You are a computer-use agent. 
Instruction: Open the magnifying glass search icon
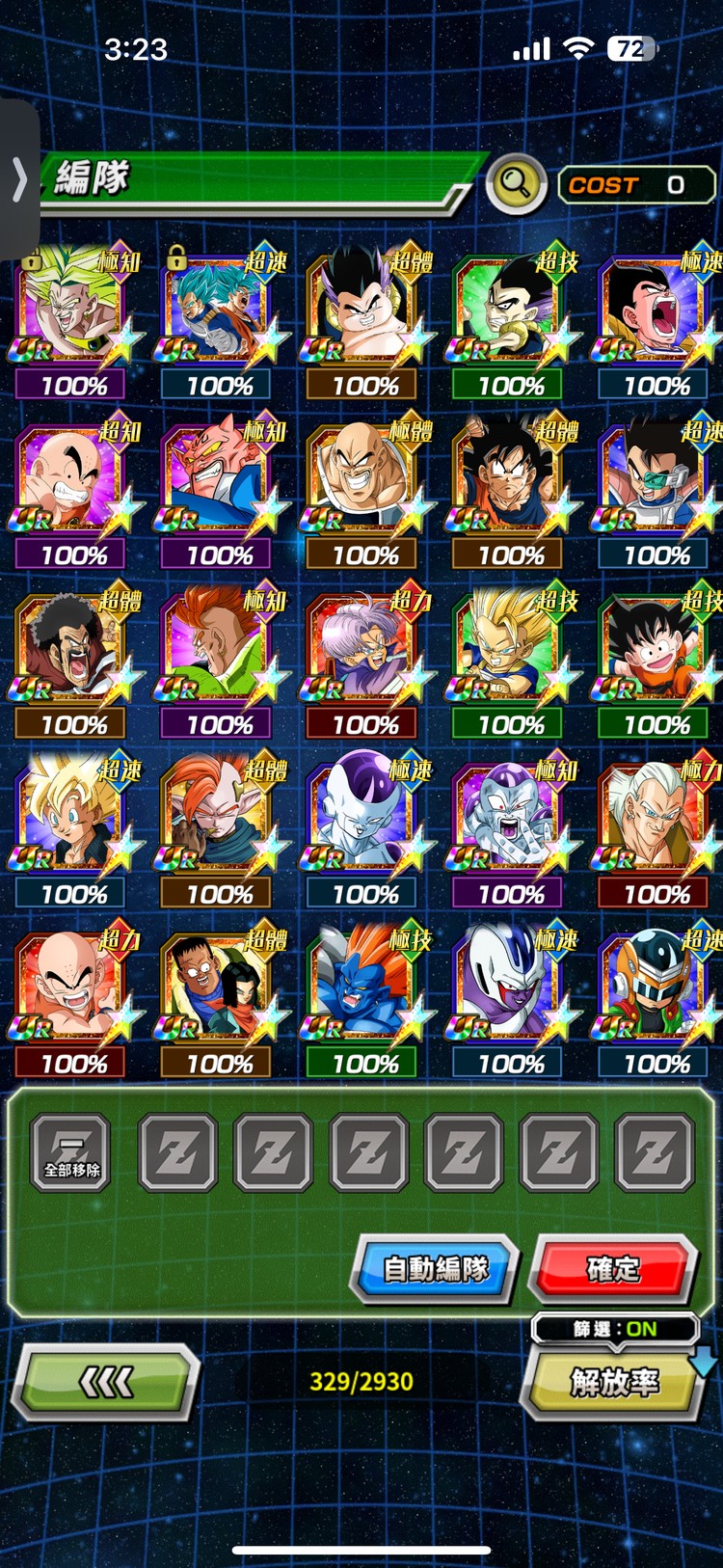click(x=516, y=183)
